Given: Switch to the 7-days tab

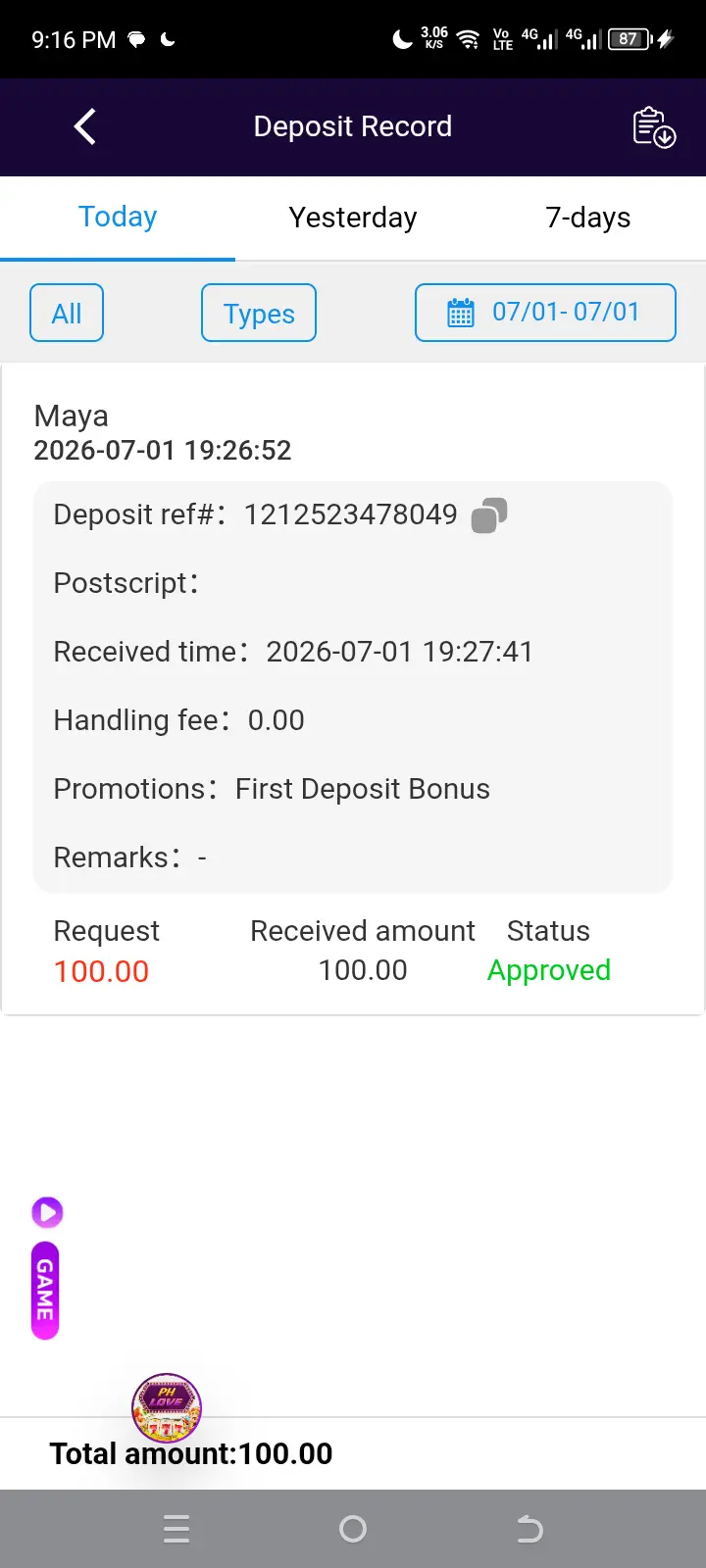Looking at the screenshot, I should [x=588, y=218].
